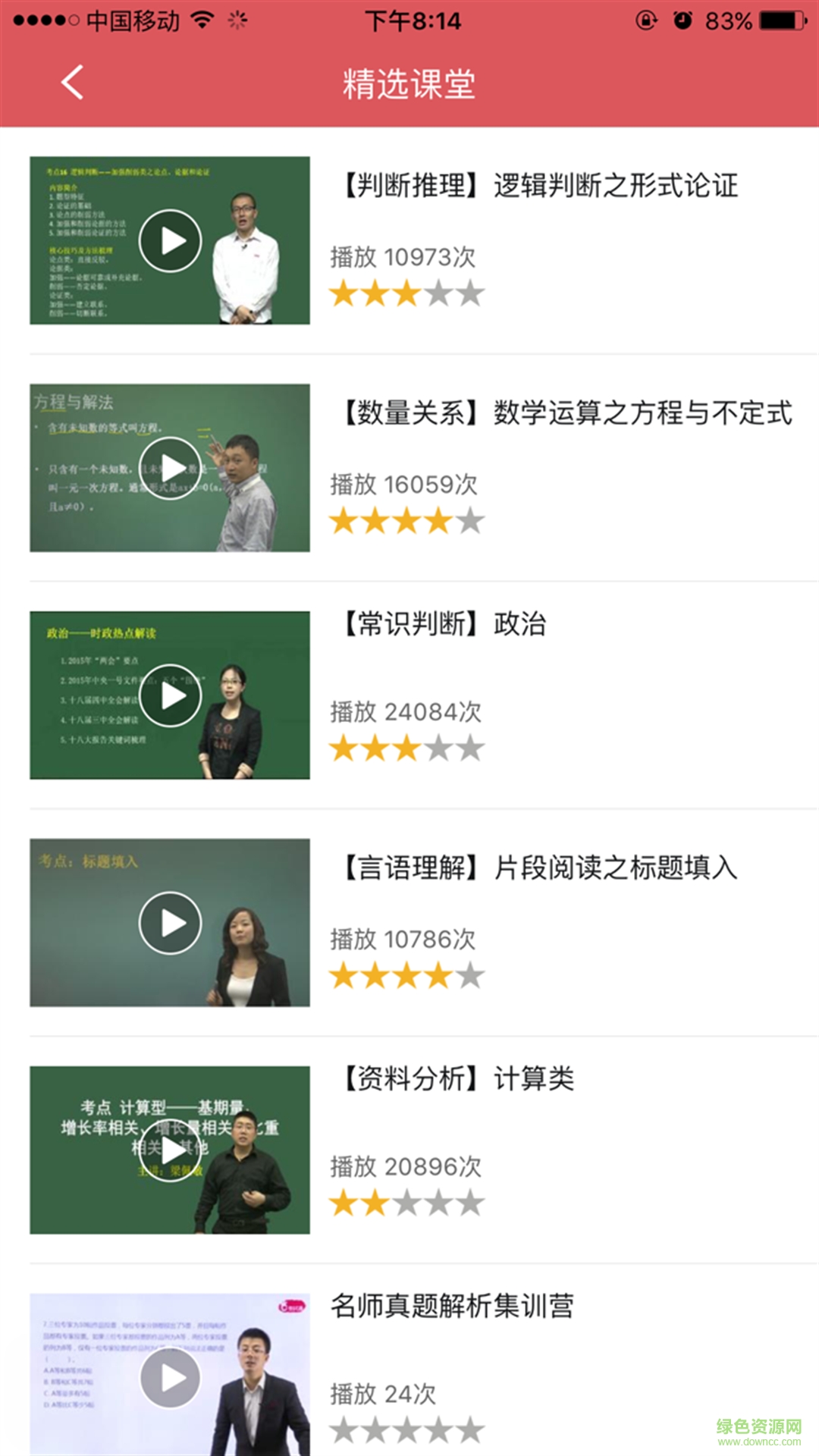Image resolution: width=819 pixels, height=1456 pixels.
Task: Tap the back arrow in the red header
Action: (x=70, y=82)
